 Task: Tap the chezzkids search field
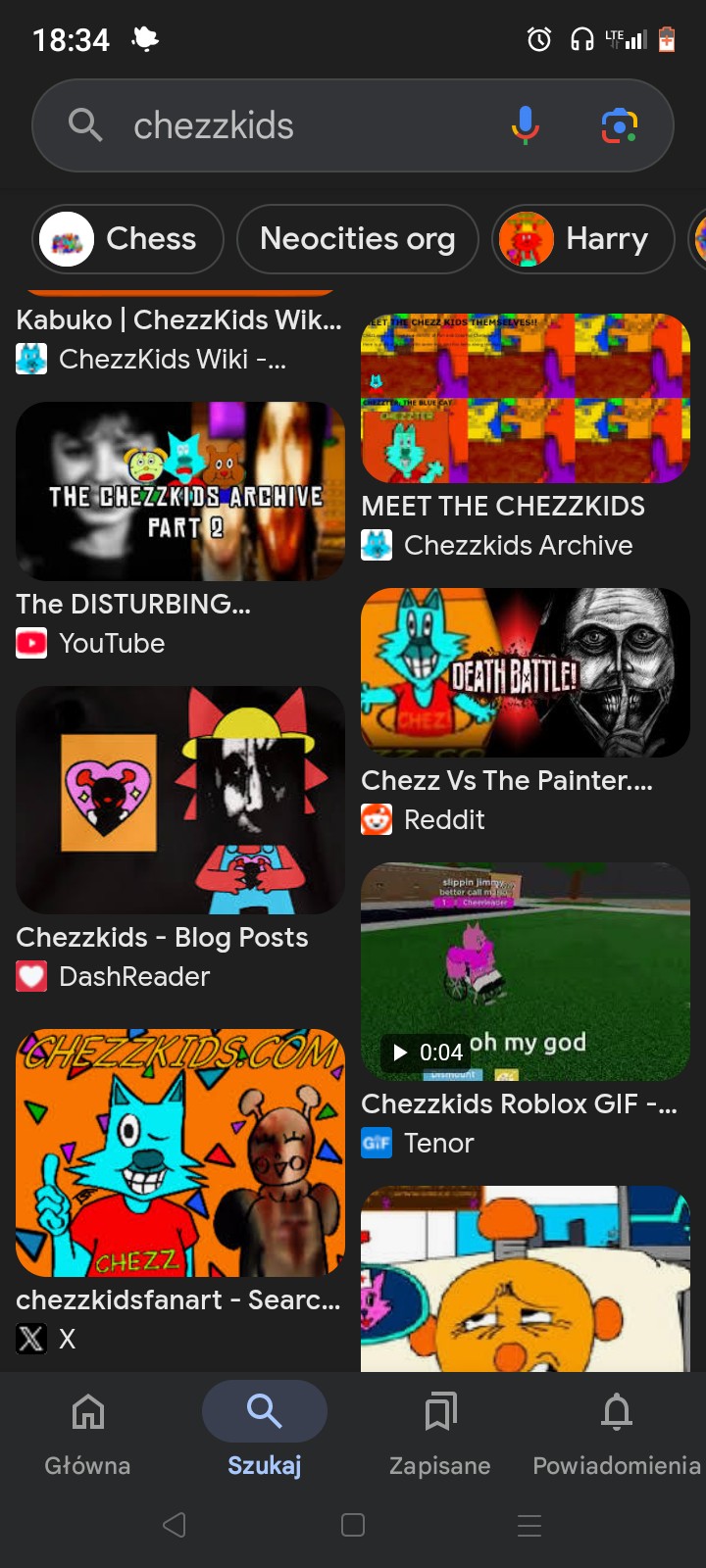[294, 125]
